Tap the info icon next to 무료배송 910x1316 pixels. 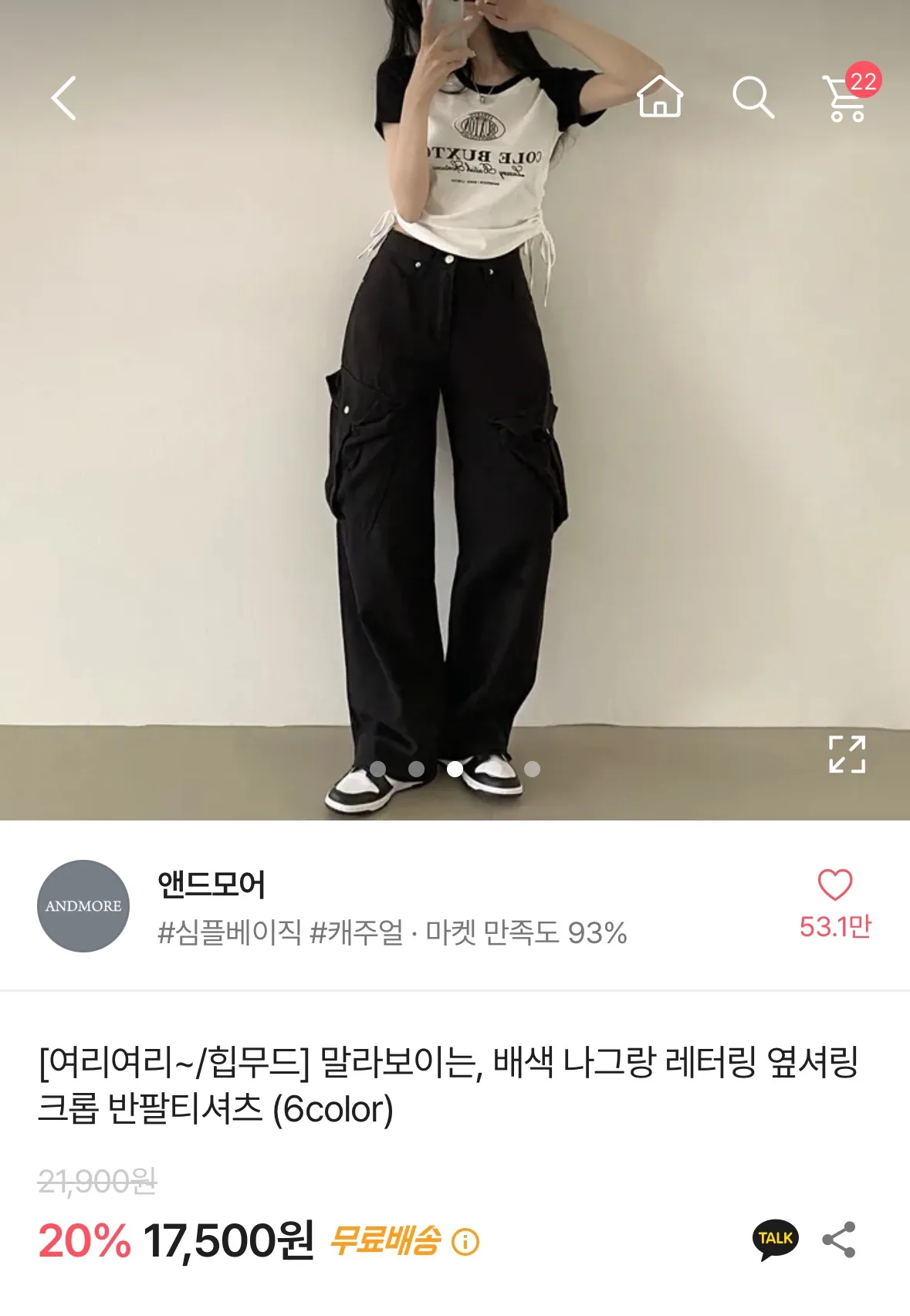(465, 1242)
